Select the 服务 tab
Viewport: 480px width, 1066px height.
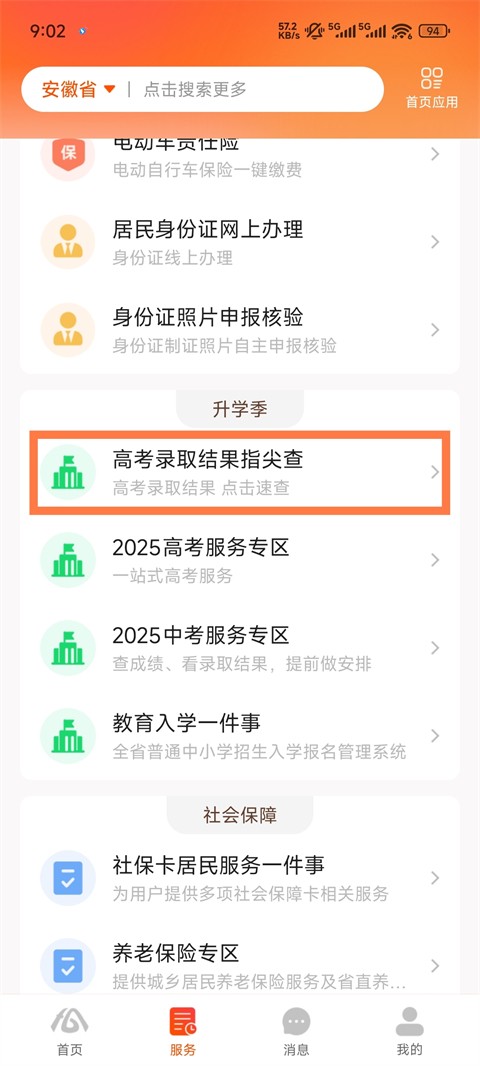183,1031
